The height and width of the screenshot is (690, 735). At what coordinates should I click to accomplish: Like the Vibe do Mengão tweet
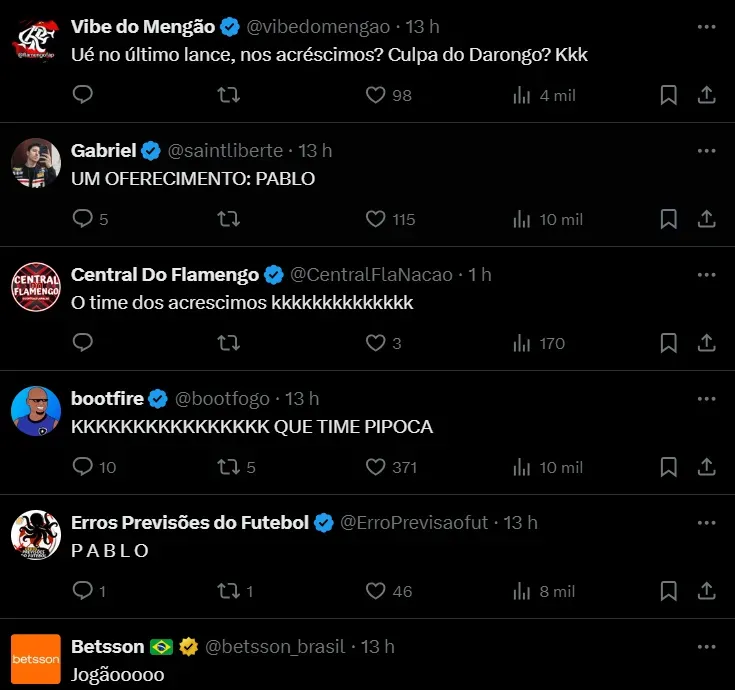pos(376,95)
